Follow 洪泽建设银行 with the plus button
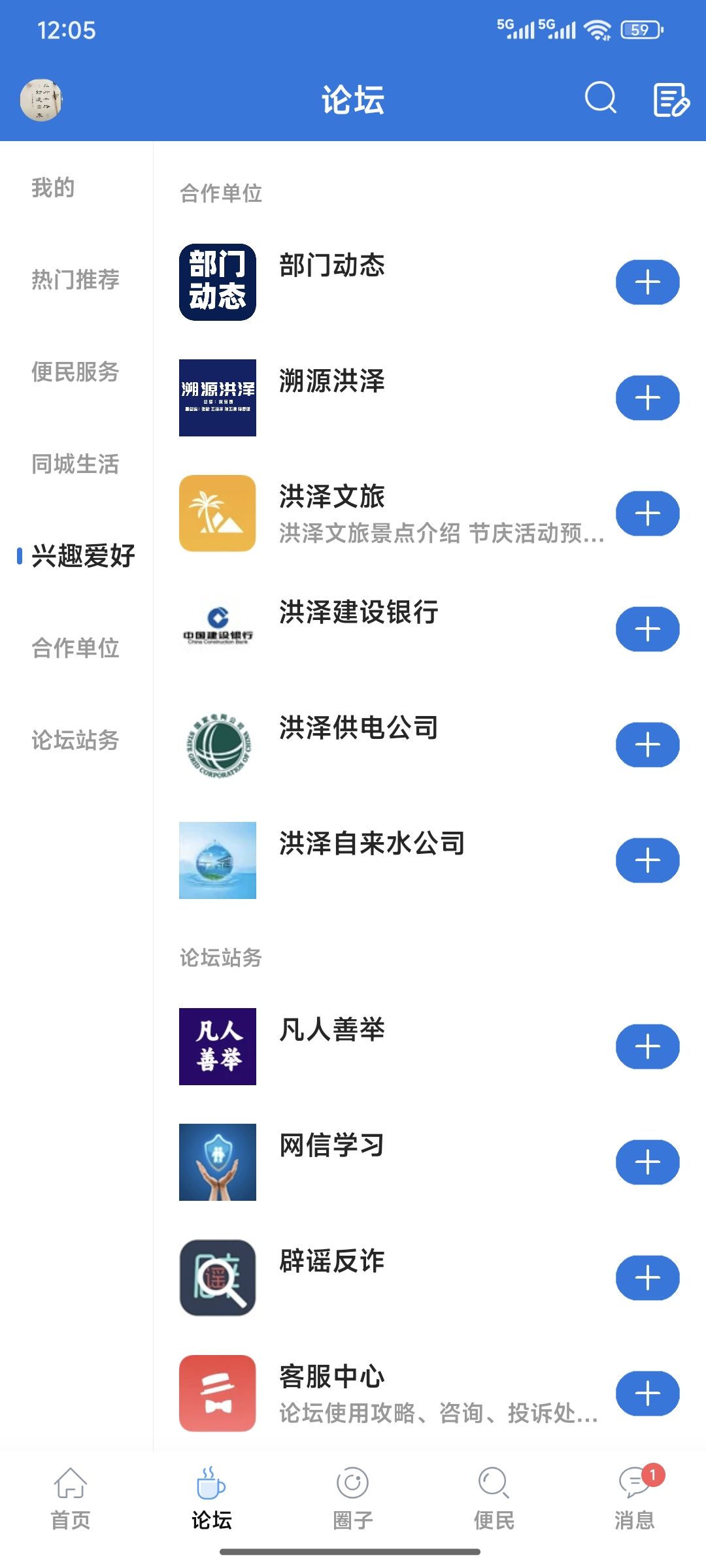 click(x=647, y=629)
